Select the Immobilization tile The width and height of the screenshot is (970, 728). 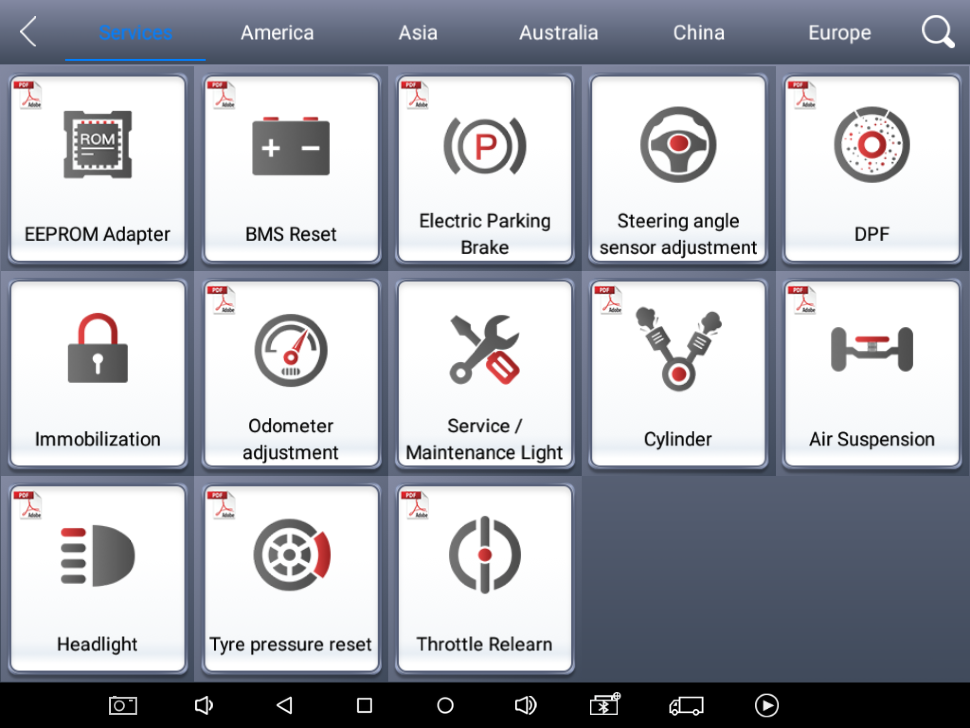pyautogui.click(x=98, y=373)
